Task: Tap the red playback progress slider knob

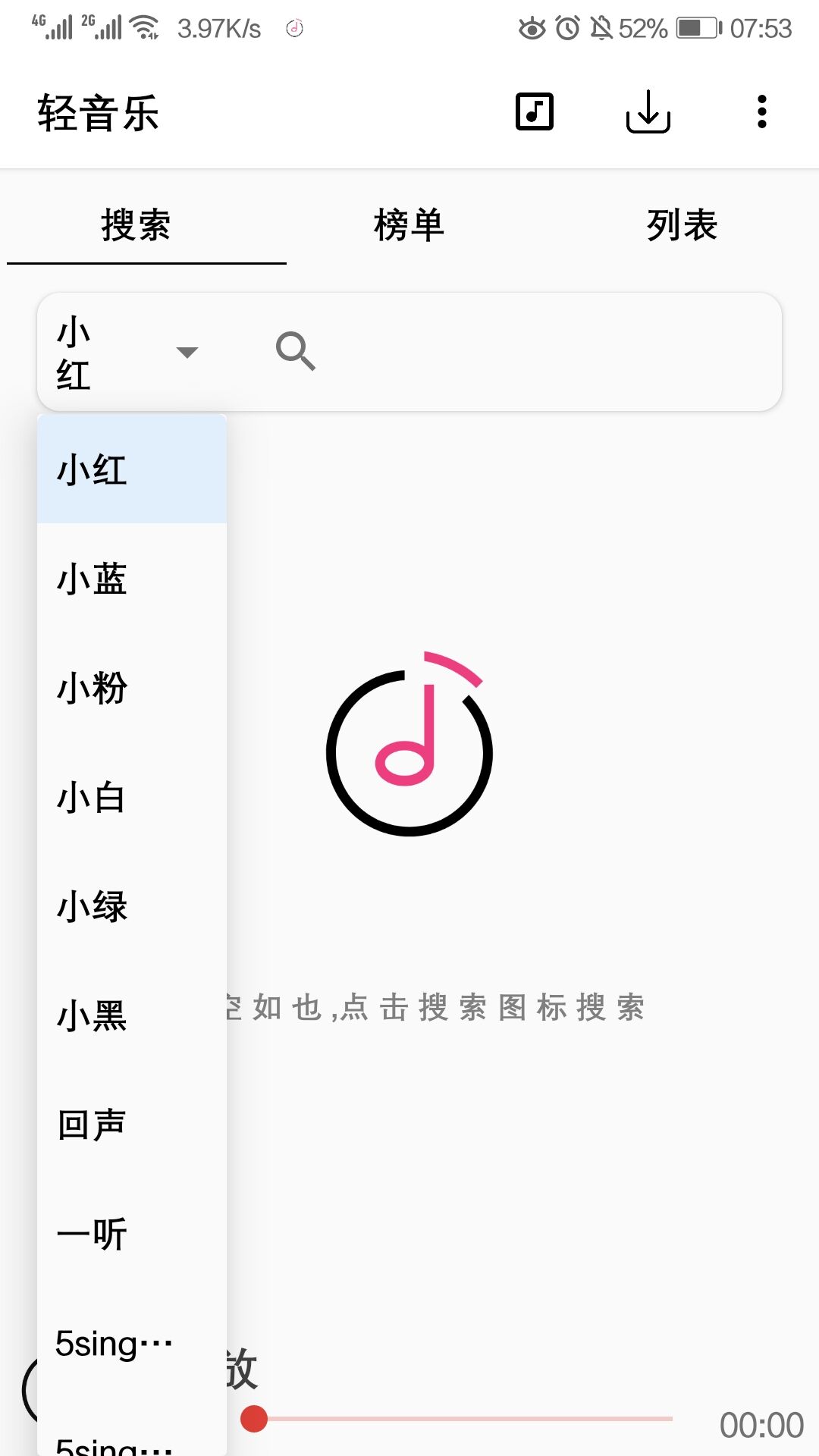Action: click(254, 1419)
